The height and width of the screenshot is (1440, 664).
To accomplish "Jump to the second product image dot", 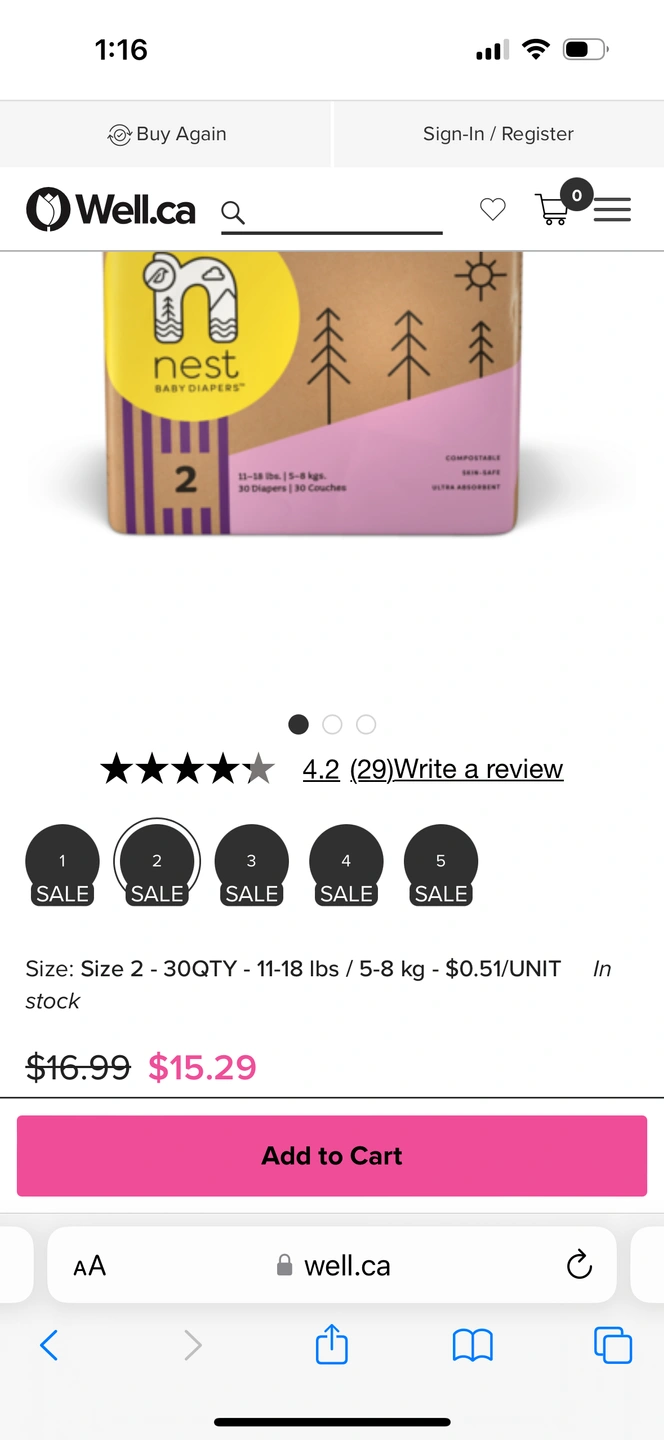I will coord(332,724).
